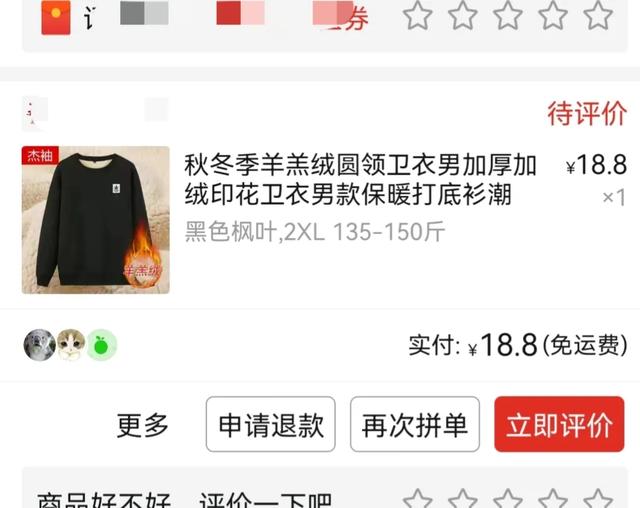Image resolution: width=640 pixels, height=508 pixels.
Task: Open the 更多 options
Action: click(x=143, y=425)
